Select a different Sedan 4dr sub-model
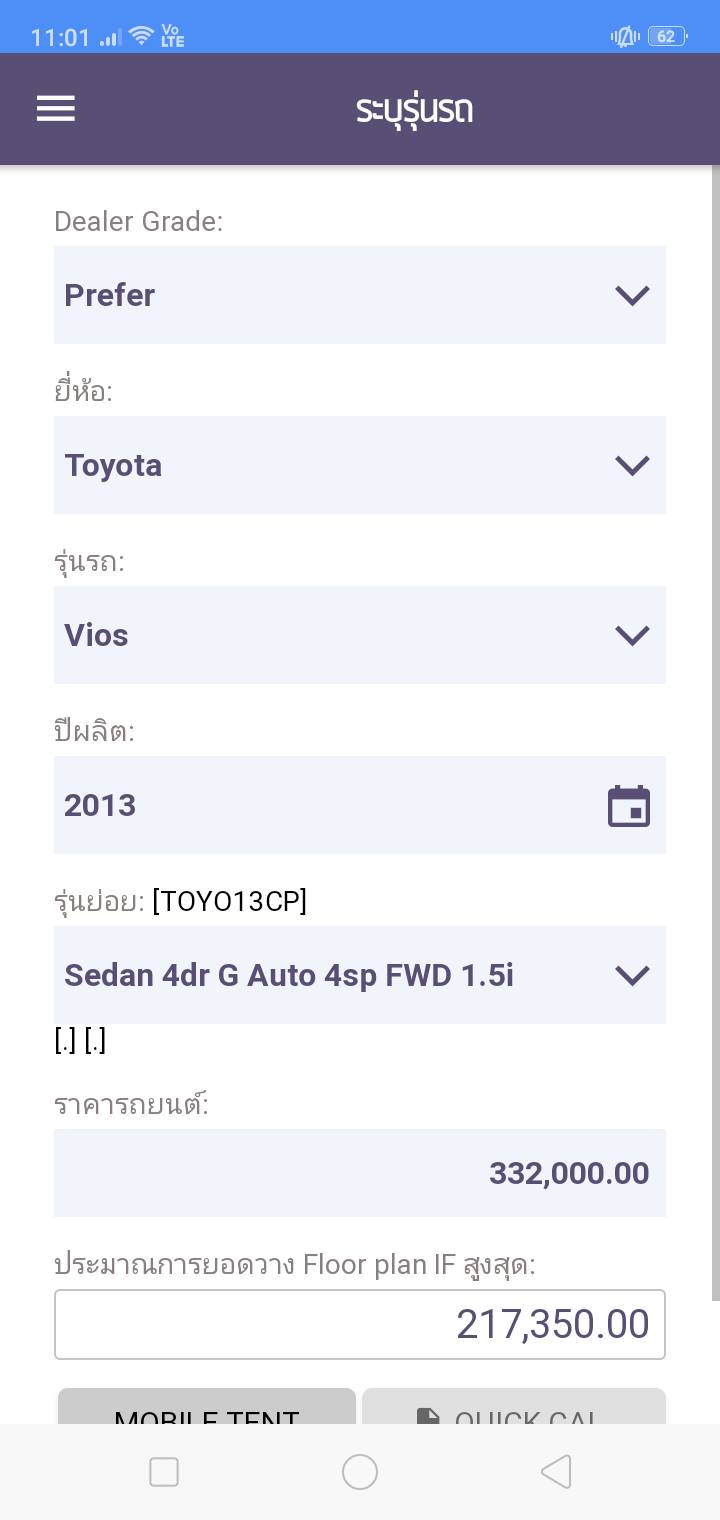The height and width of the screenshot is (1520, 720). 359,975
